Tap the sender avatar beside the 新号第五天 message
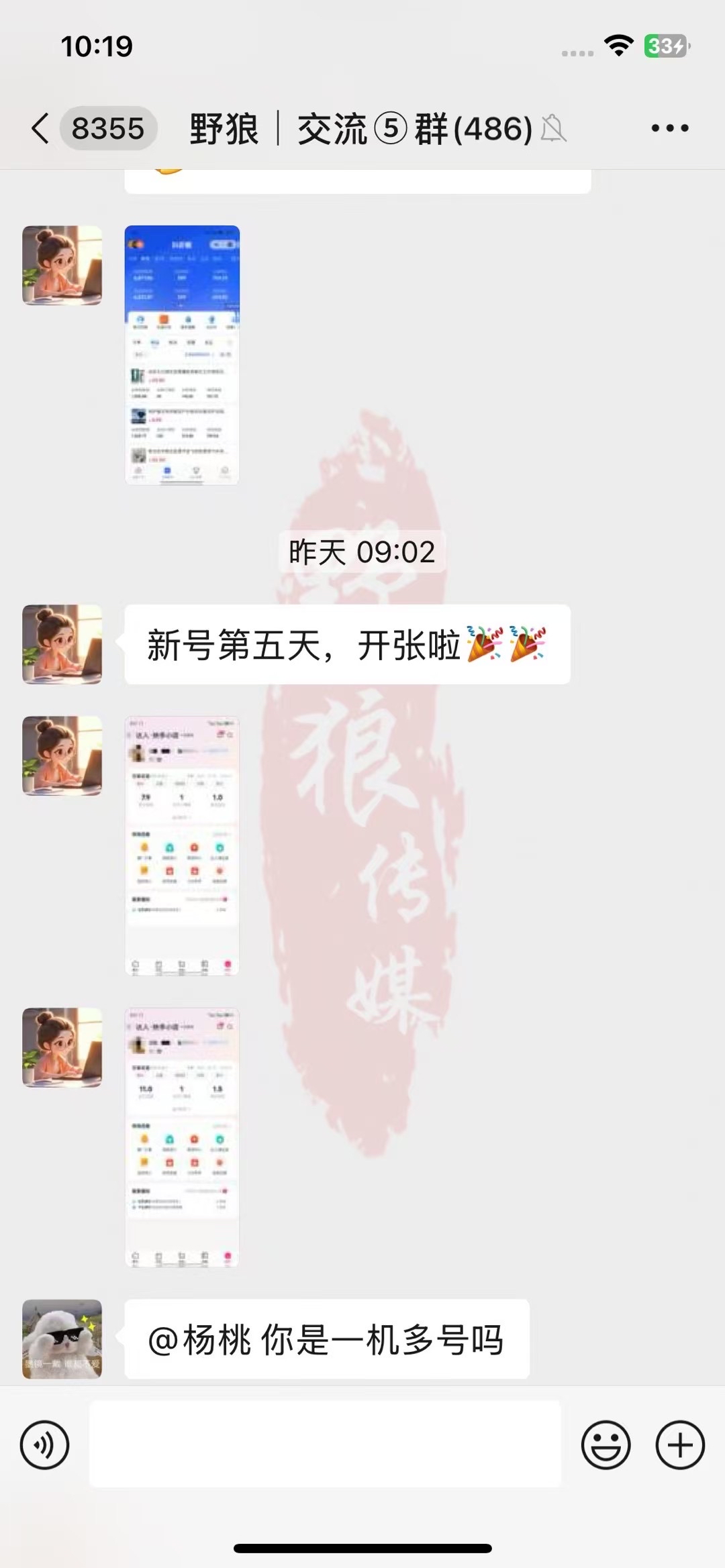Image resolution: width=725 pixels, height=1568 pixels. [62, 645]
